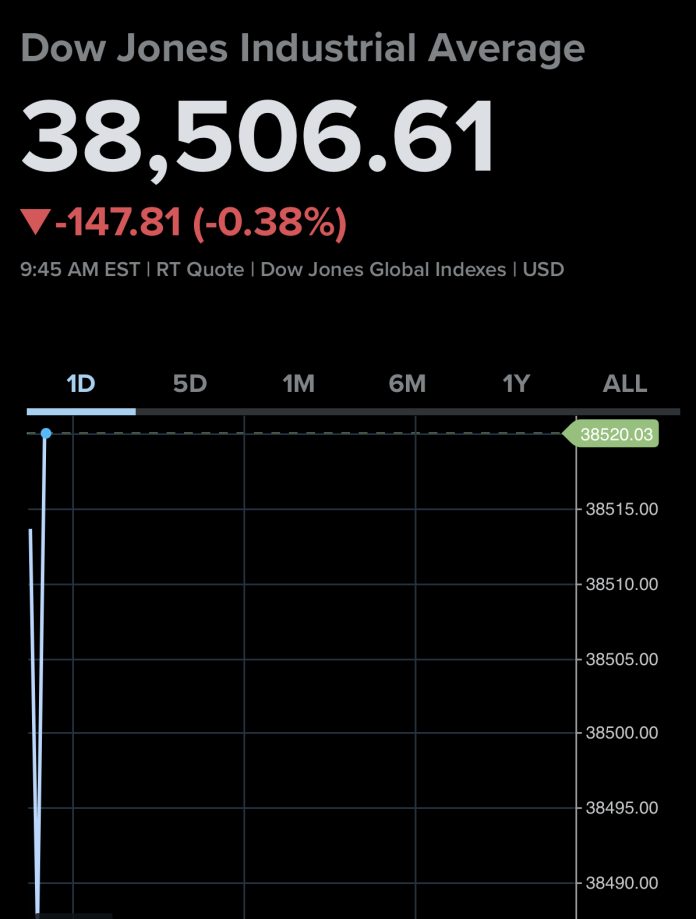Switch to the 5D chart range

tap(189, 384)
